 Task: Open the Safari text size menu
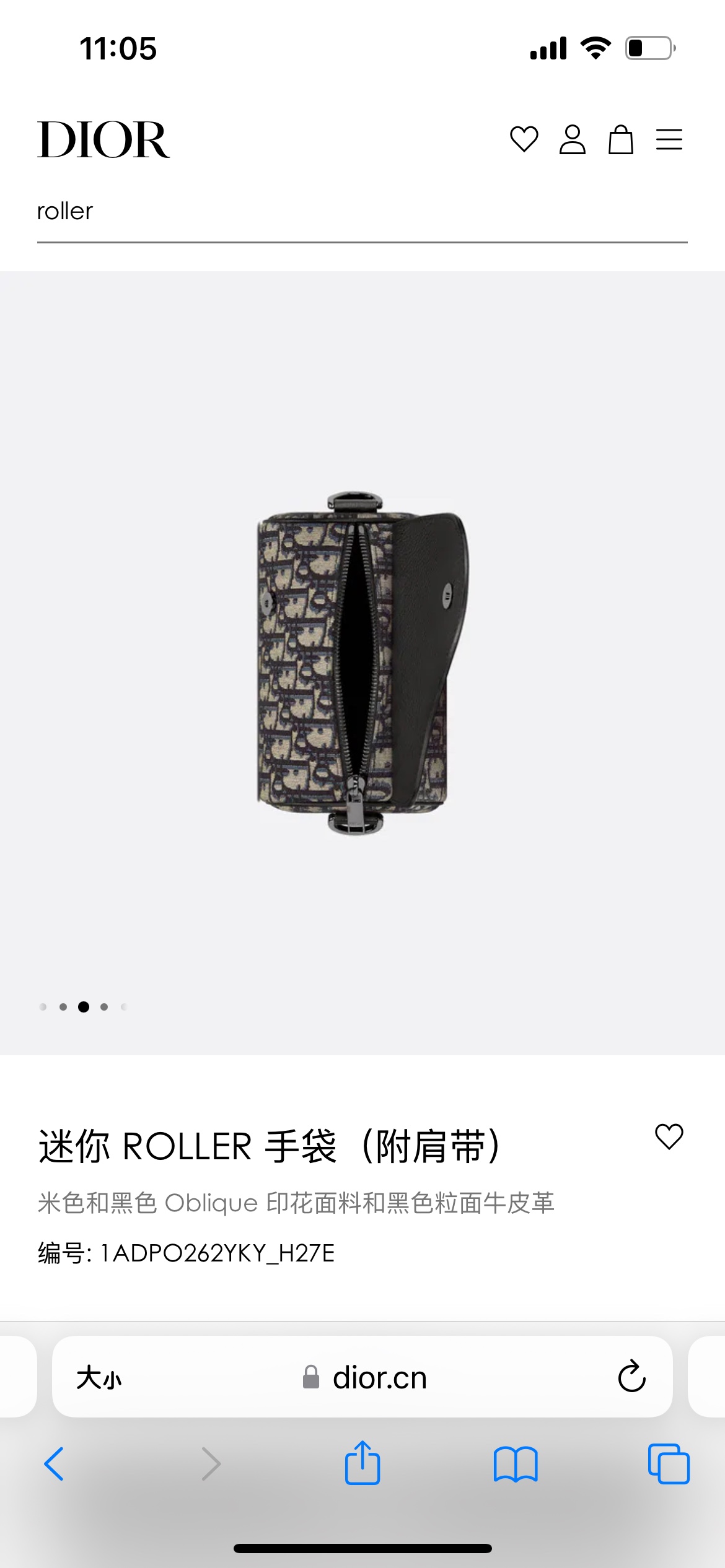[x=99, y=1378]
